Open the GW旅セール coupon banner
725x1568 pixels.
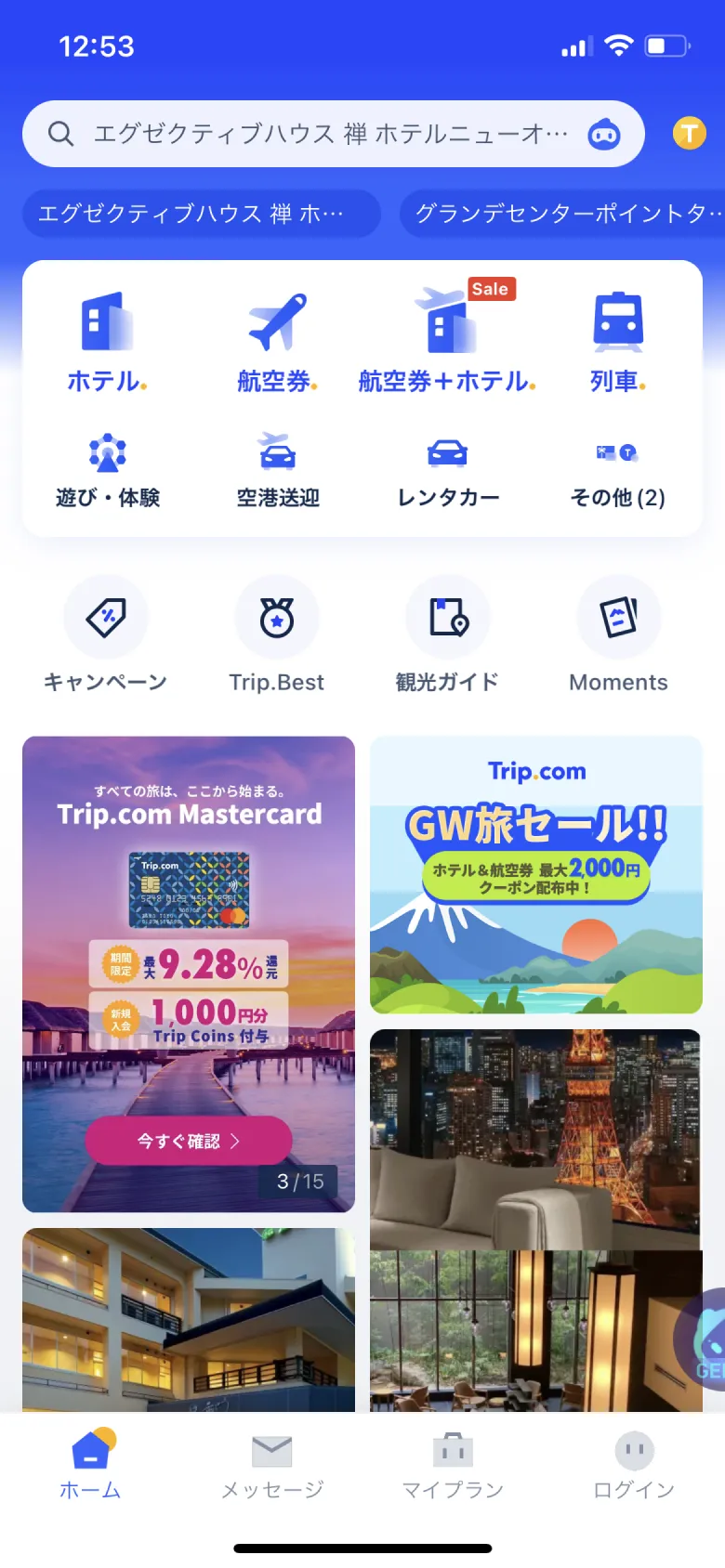[x=536, y=873]
